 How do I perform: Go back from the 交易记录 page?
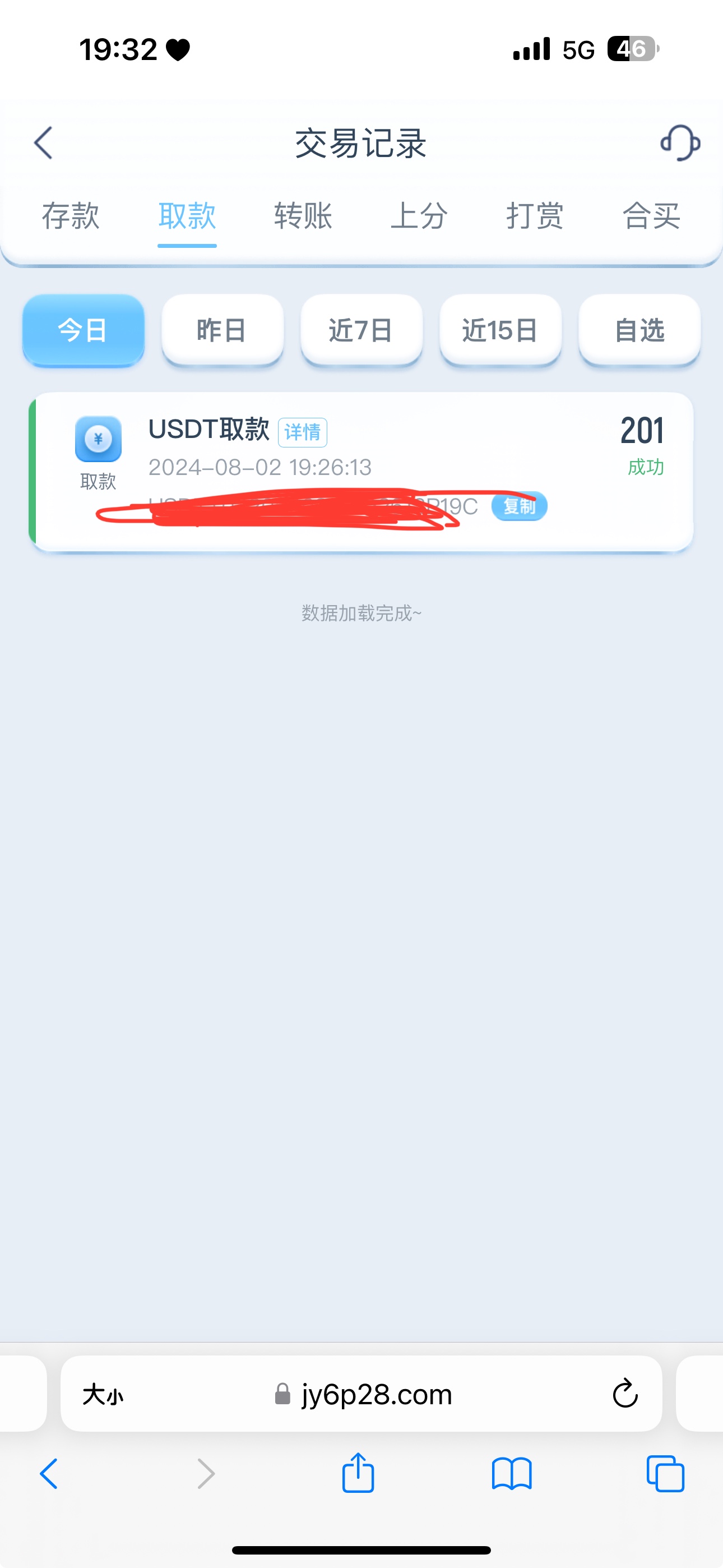[x=43, y=143]
